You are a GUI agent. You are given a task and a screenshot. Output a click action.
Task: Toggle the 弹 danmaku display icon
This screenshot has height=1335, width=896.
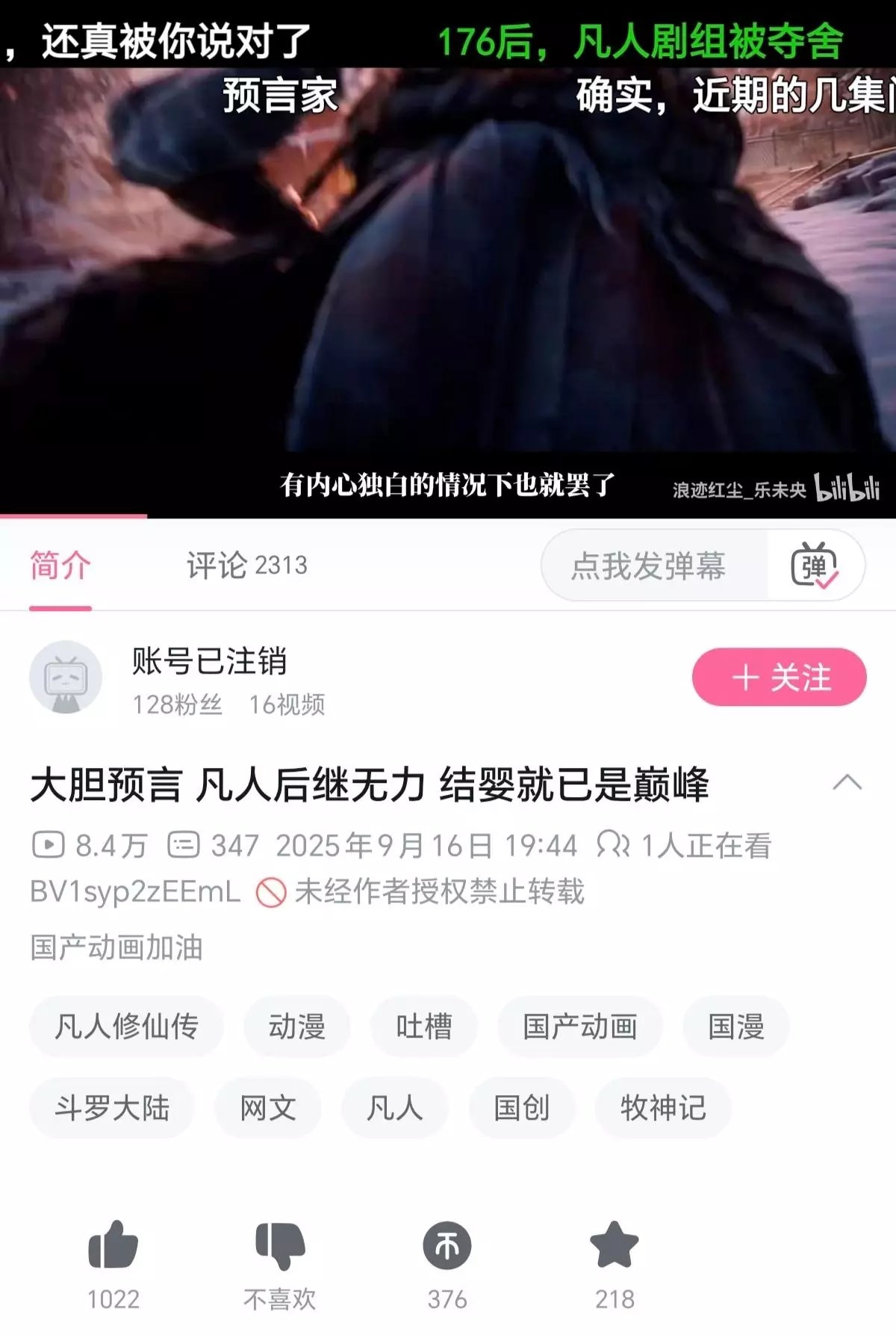[x=815, y=566]
